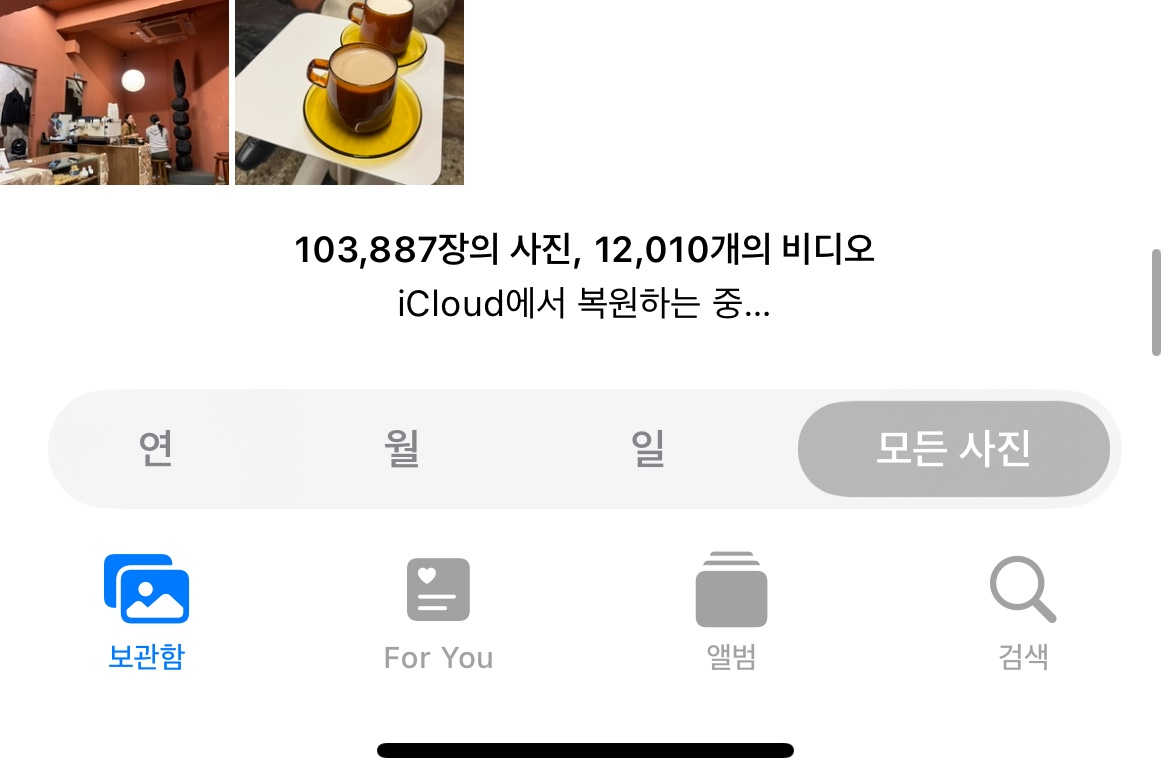
Task: Open the 검색 (Search) tab
Action: click(x=1023, y=612)
